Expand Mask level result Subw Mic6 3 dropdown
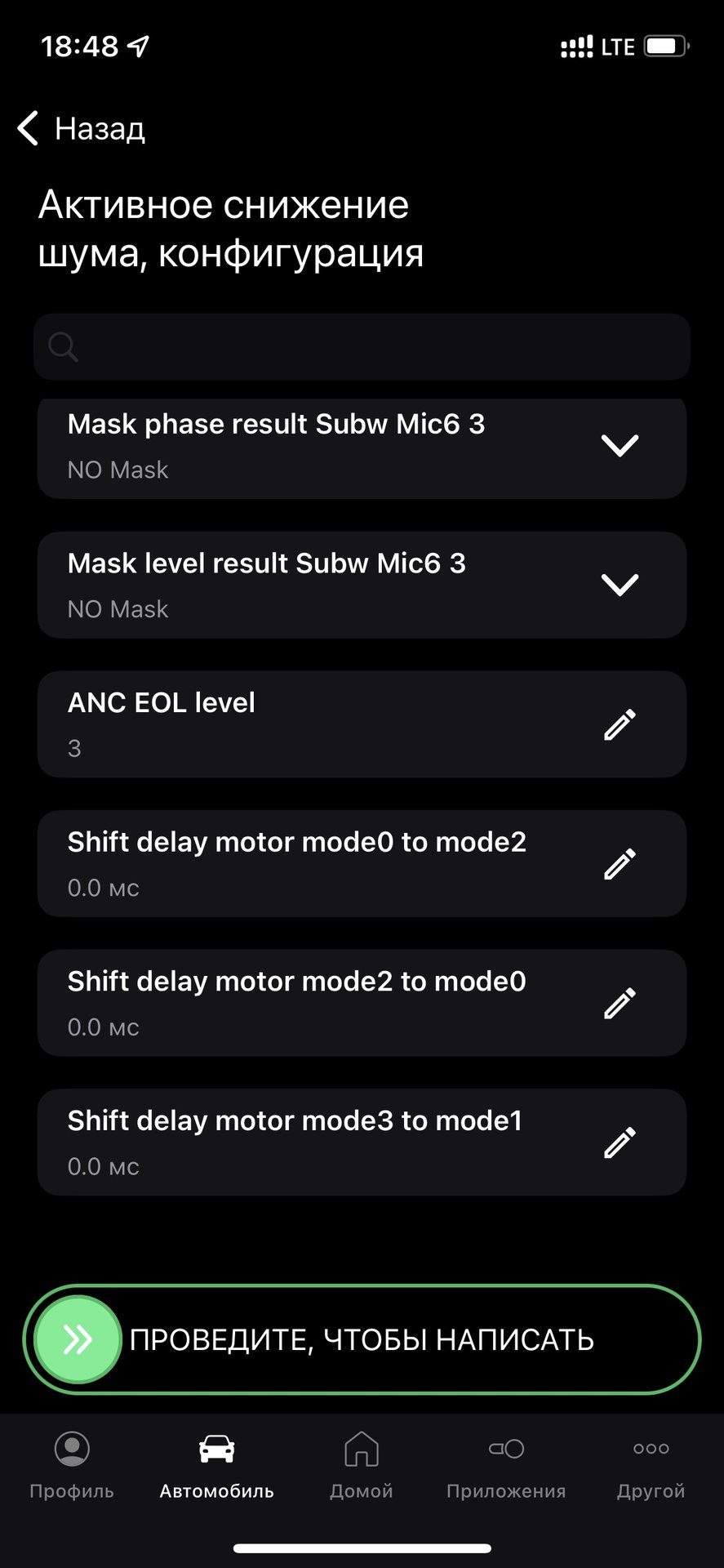 click(620, 585)
